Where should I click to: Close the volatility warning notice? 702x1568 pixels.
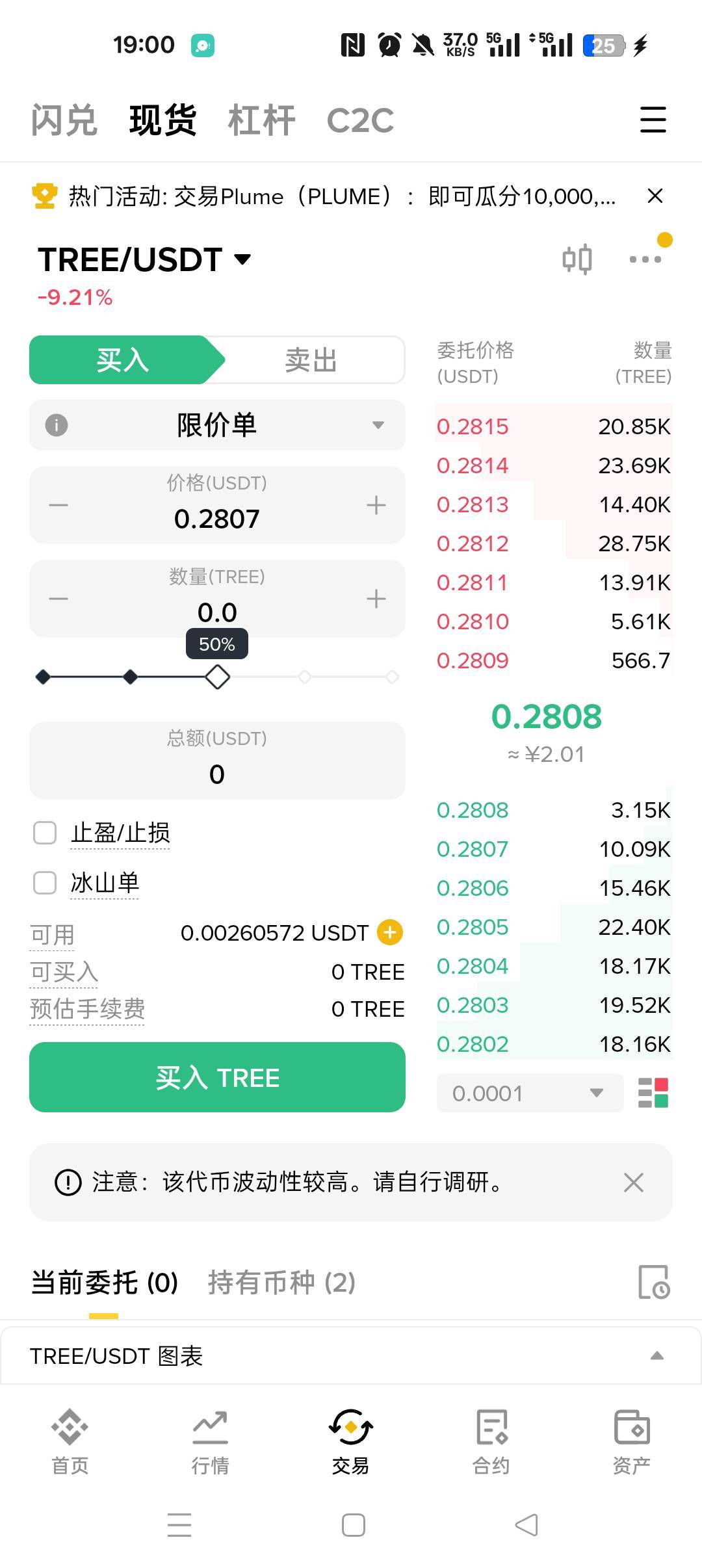tap(634, 1182)
